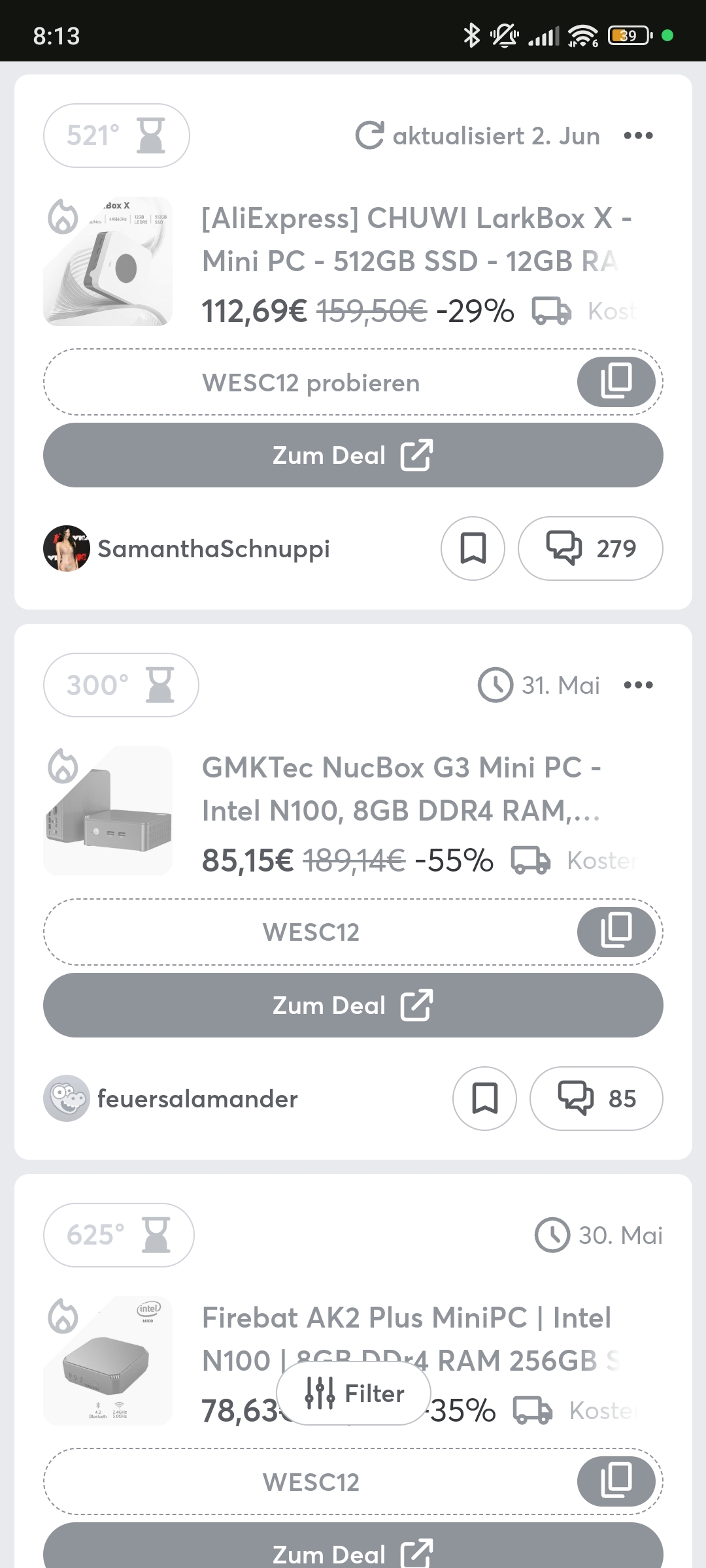Copy WESC12 code on Firebat AK2 Plus deal

coord(616,1482)
